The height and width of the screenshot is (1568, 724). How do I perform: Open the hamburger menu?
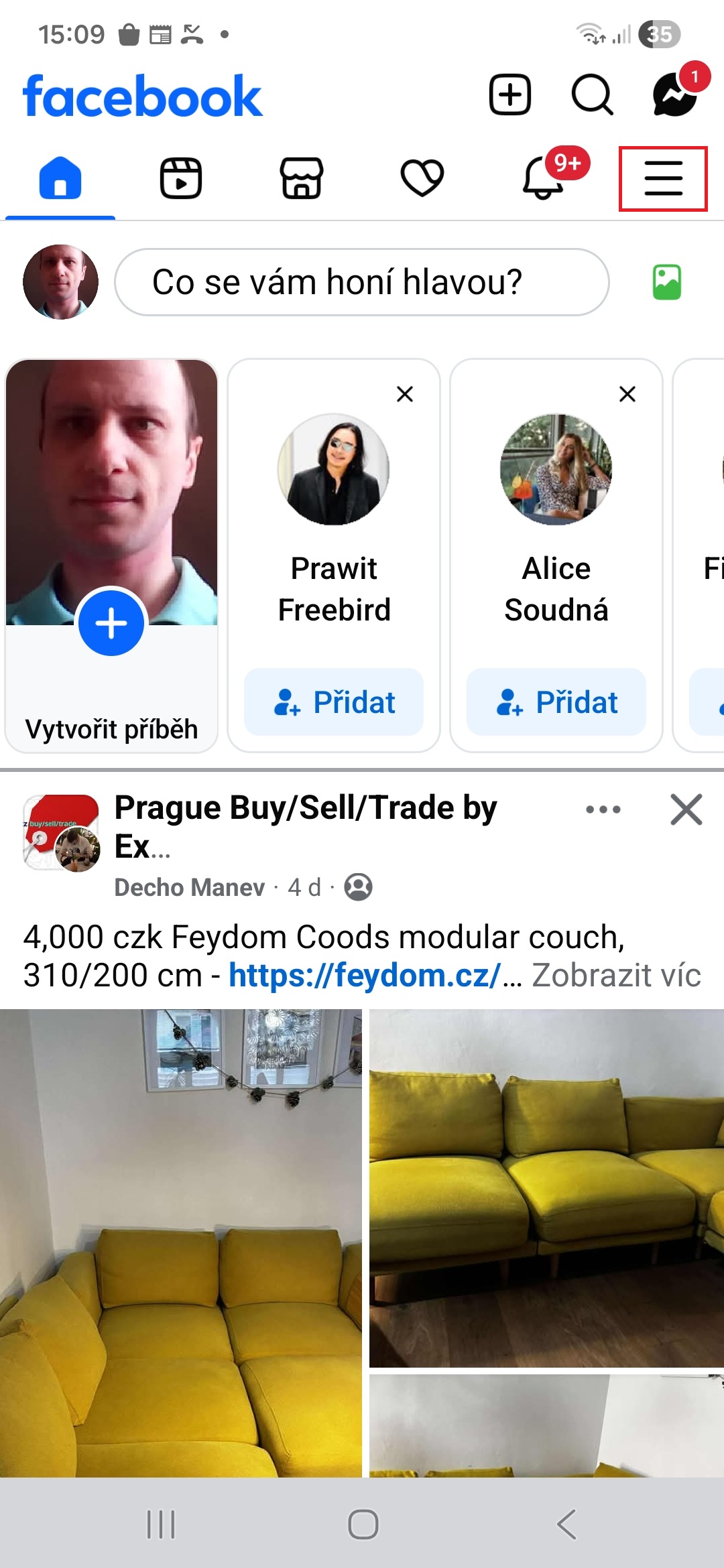663,178
